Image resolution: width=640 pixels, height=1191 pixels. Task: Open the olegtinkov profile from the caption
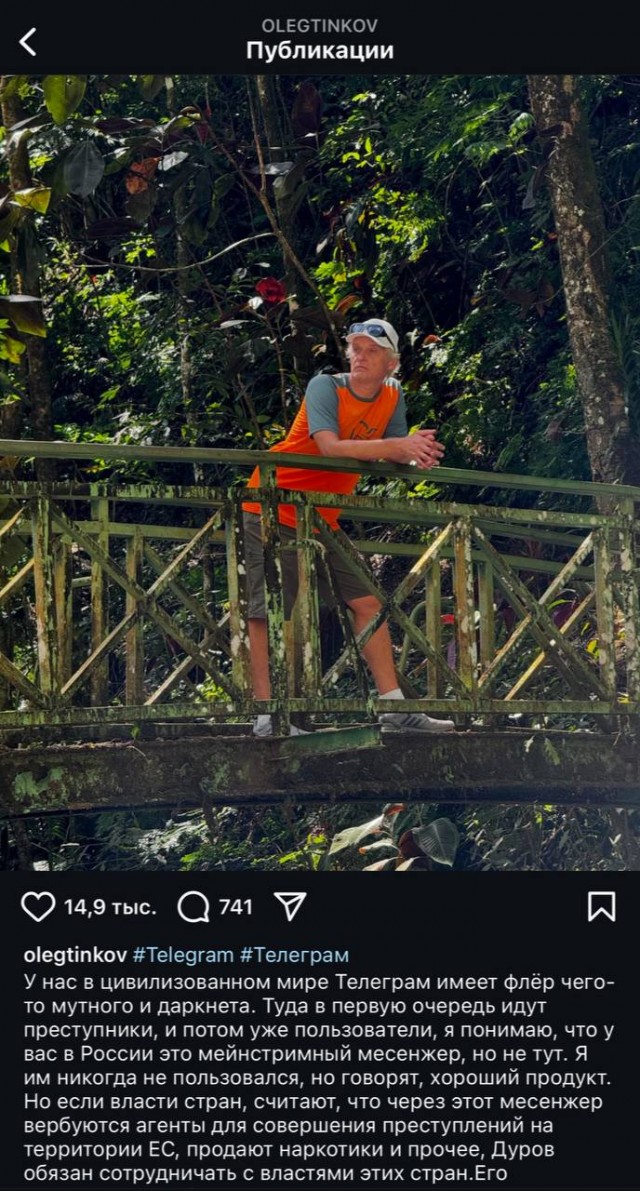click(x=75, y=955)
